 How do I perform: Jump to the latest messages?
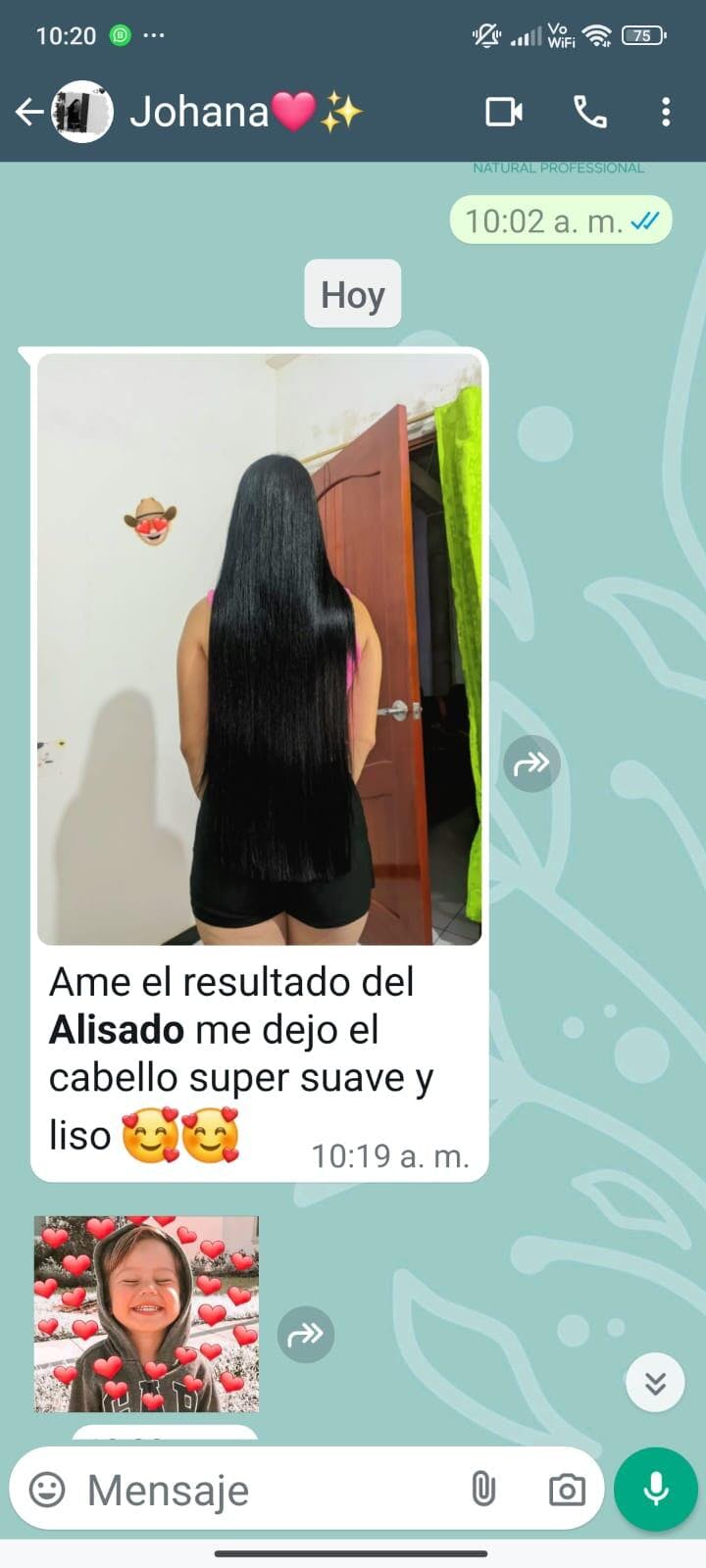[x=655, y=1382]
